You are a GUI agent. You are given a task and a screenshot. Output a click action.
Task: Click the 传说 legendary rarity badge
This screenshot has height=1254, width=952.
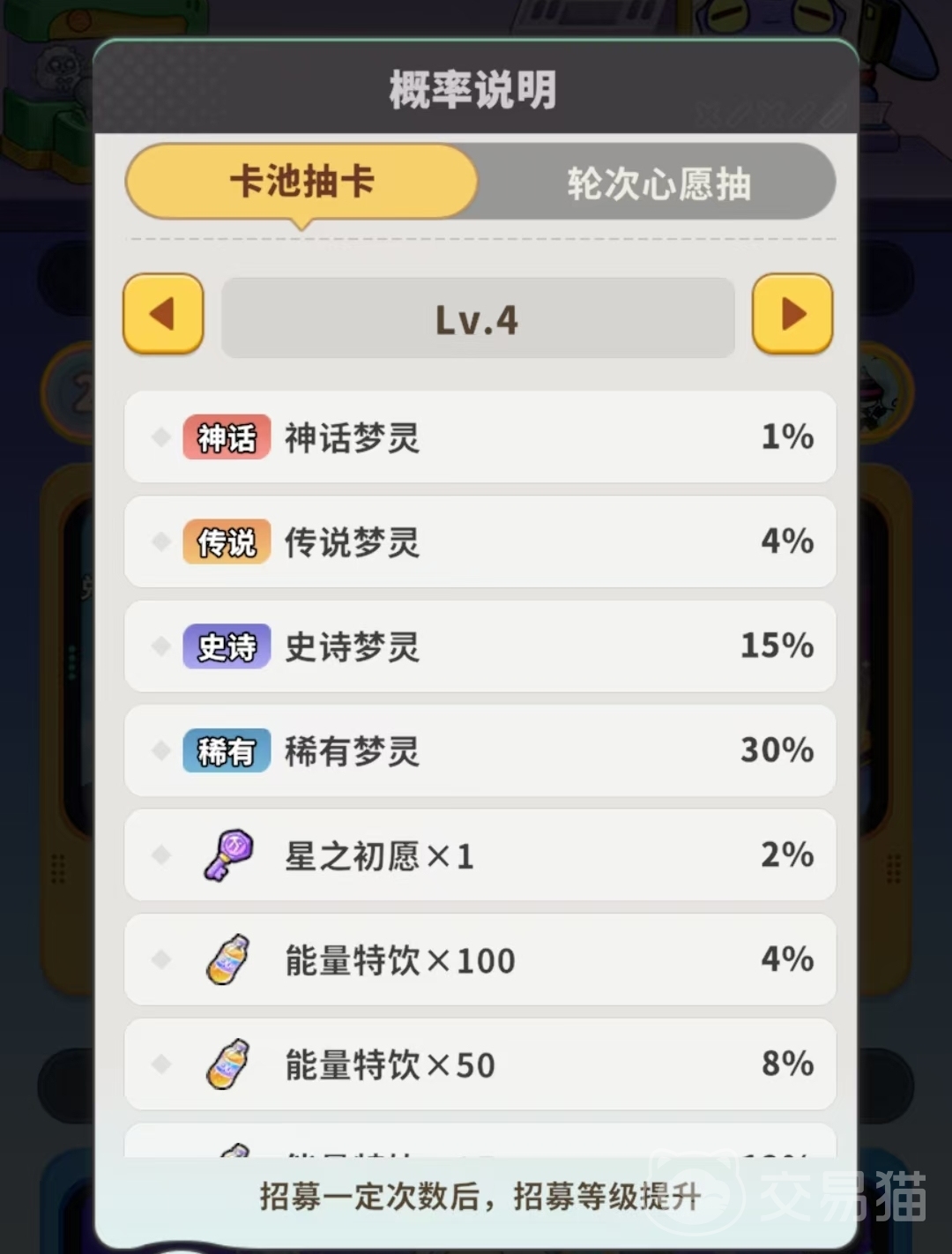click(226, 541)
